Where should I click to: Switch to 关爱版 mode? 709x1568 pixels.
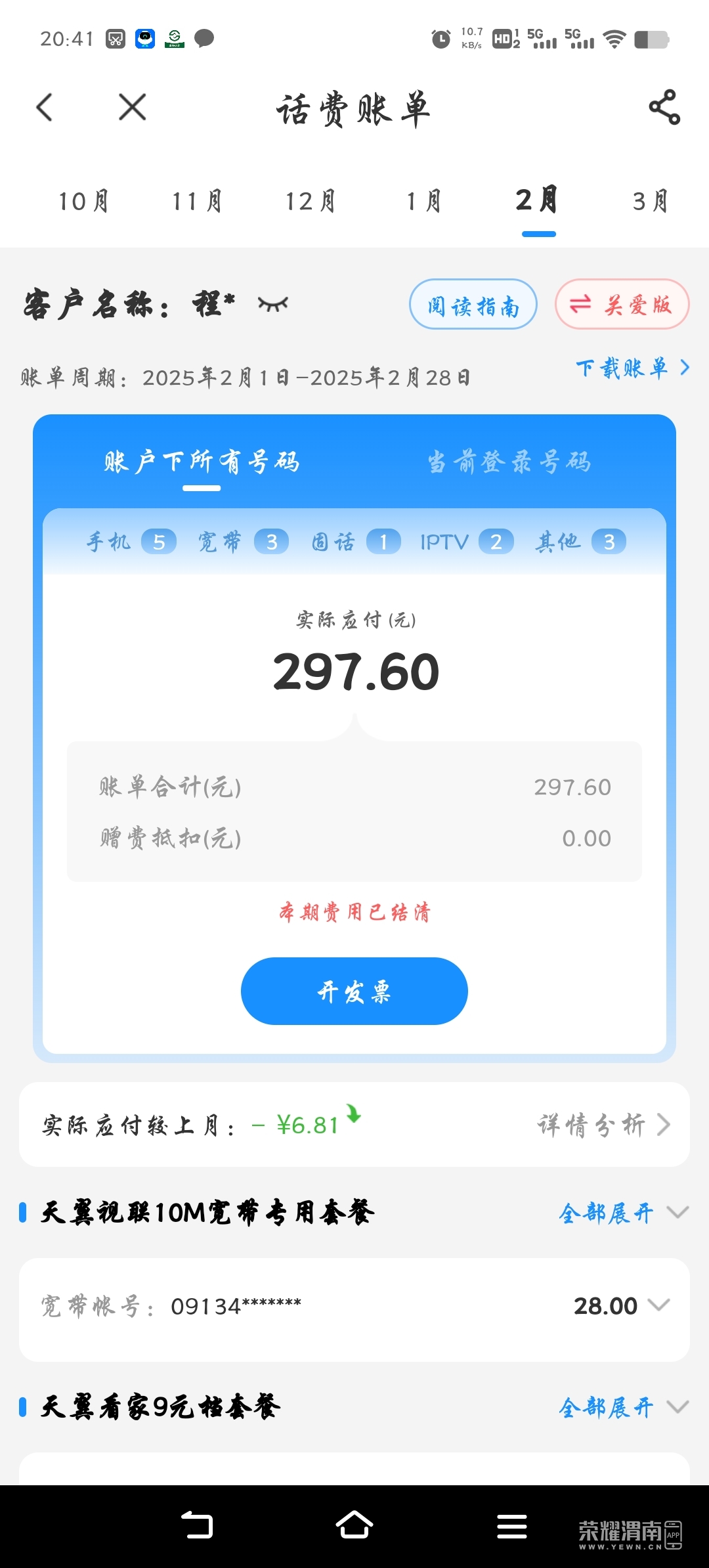(622, 305)
